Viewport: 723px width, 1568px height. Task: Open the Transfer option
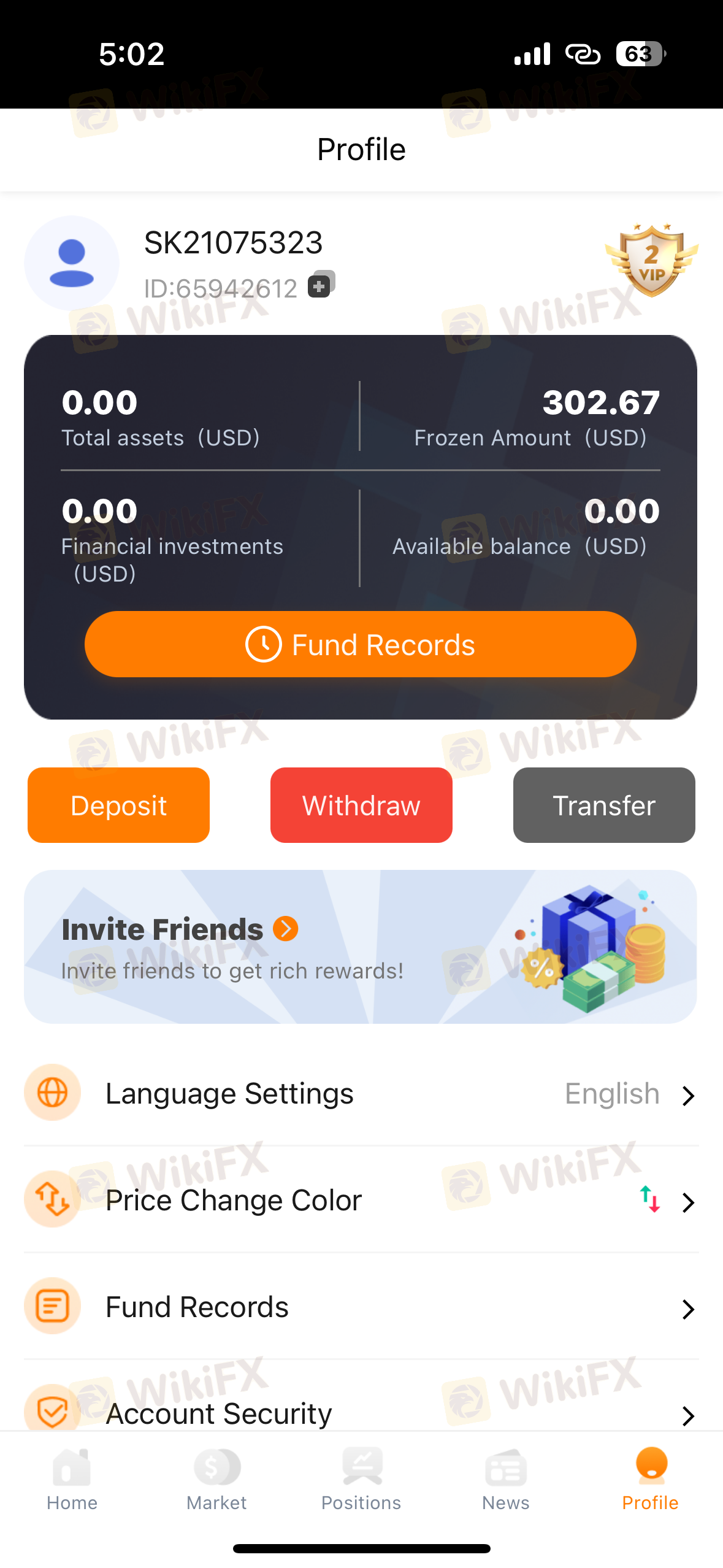tap(604, 805)
